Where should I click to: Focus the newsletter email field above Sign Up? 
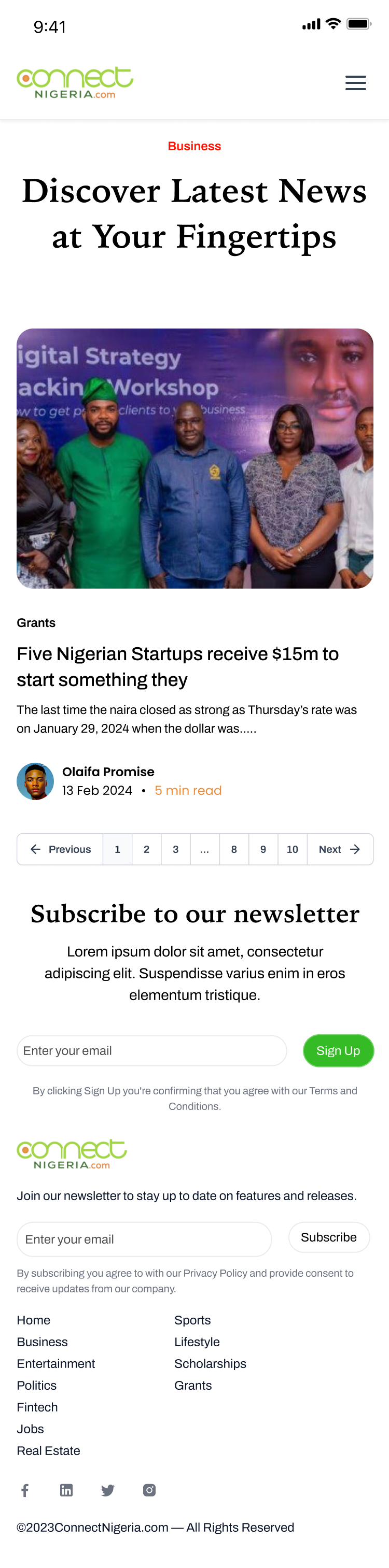(151, 1050)
